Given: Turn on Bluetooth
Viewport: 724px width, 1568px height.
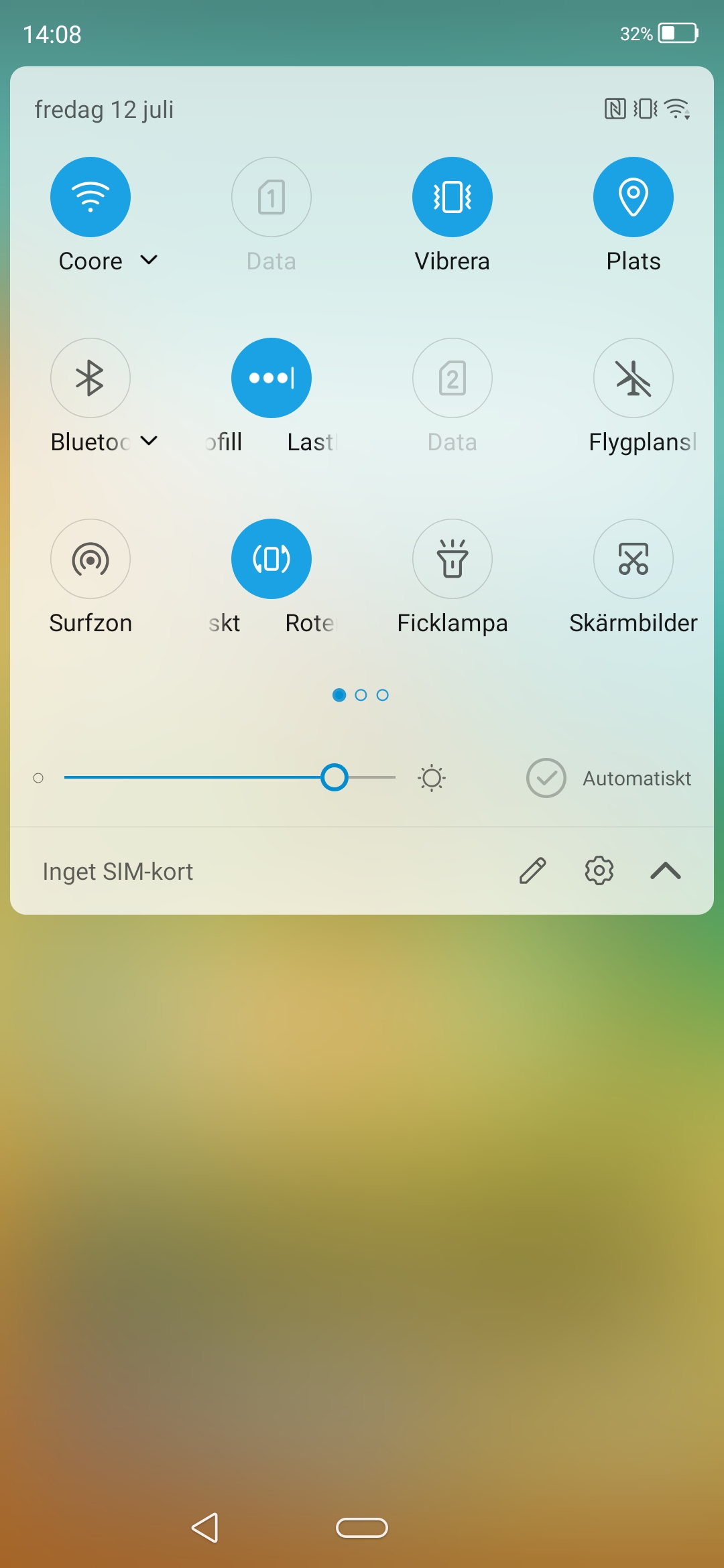Looking at the screenshot, I should point(90,378).
